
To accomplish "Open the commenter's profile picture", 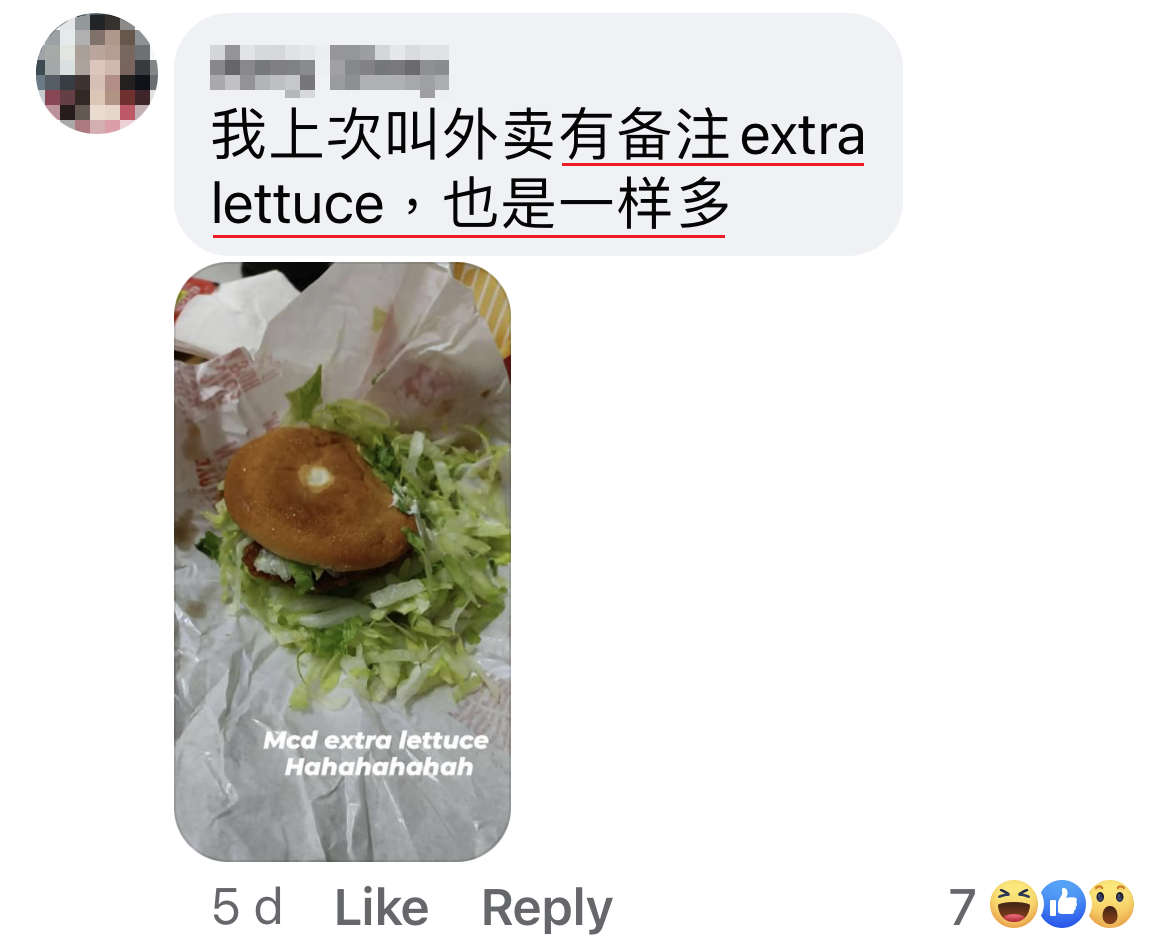I will (x=97, y=74).
